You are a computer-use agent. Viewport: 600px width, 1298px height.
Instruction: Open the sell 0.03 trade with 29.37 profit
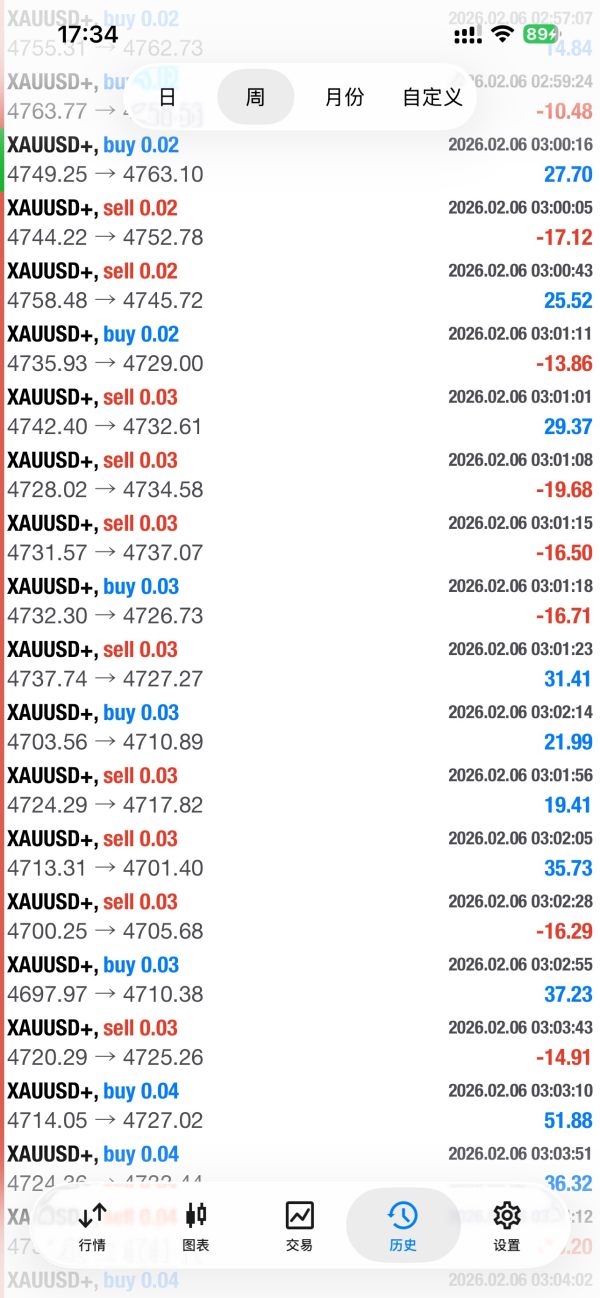300,412
